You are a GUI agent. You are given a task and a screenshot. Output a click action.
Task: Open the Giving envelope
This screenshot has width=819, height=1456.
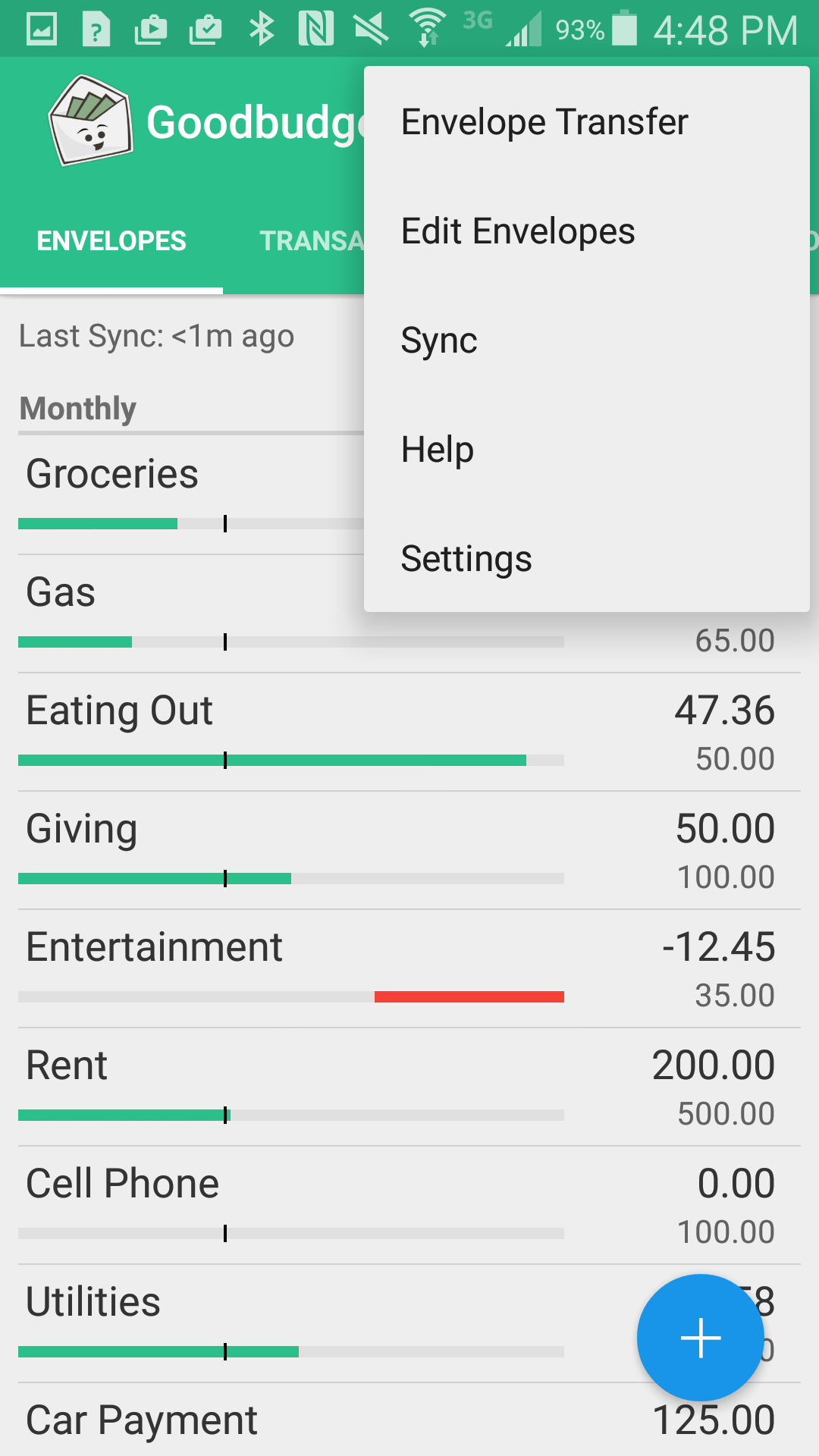tap(409, 851)
